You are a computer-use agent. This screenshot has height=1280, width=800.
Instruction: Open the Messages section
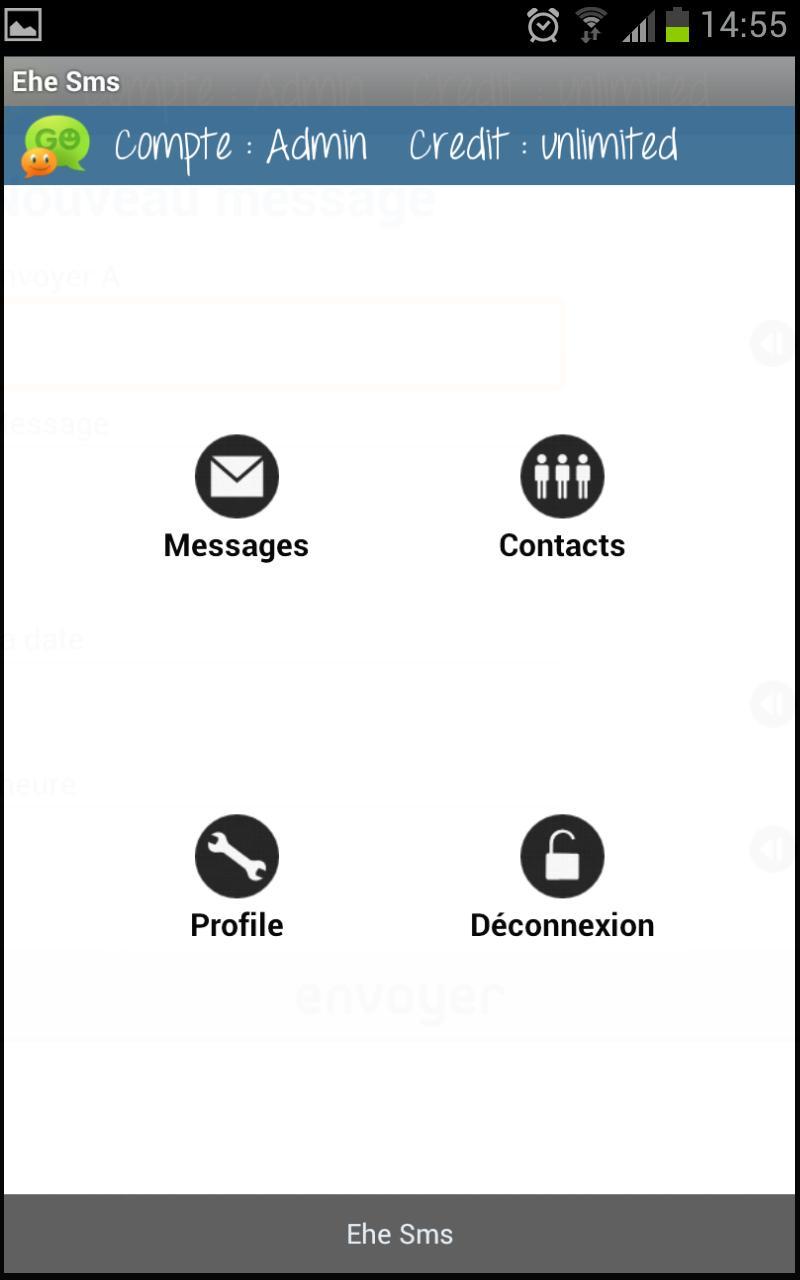pyautogui.click(x=237, y=477)
